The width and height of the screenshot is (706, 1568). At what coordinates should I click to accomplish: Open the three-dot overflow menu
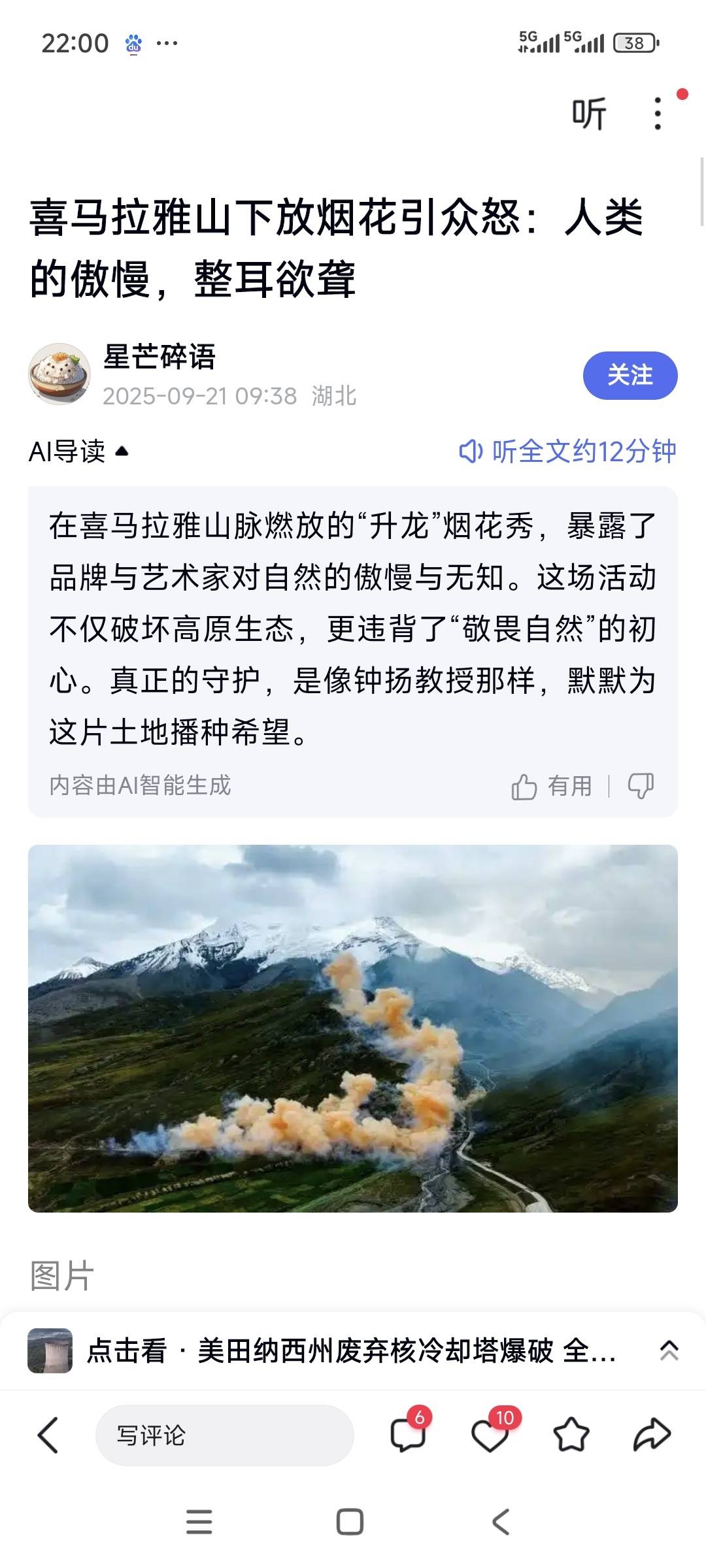click(658, 114)
